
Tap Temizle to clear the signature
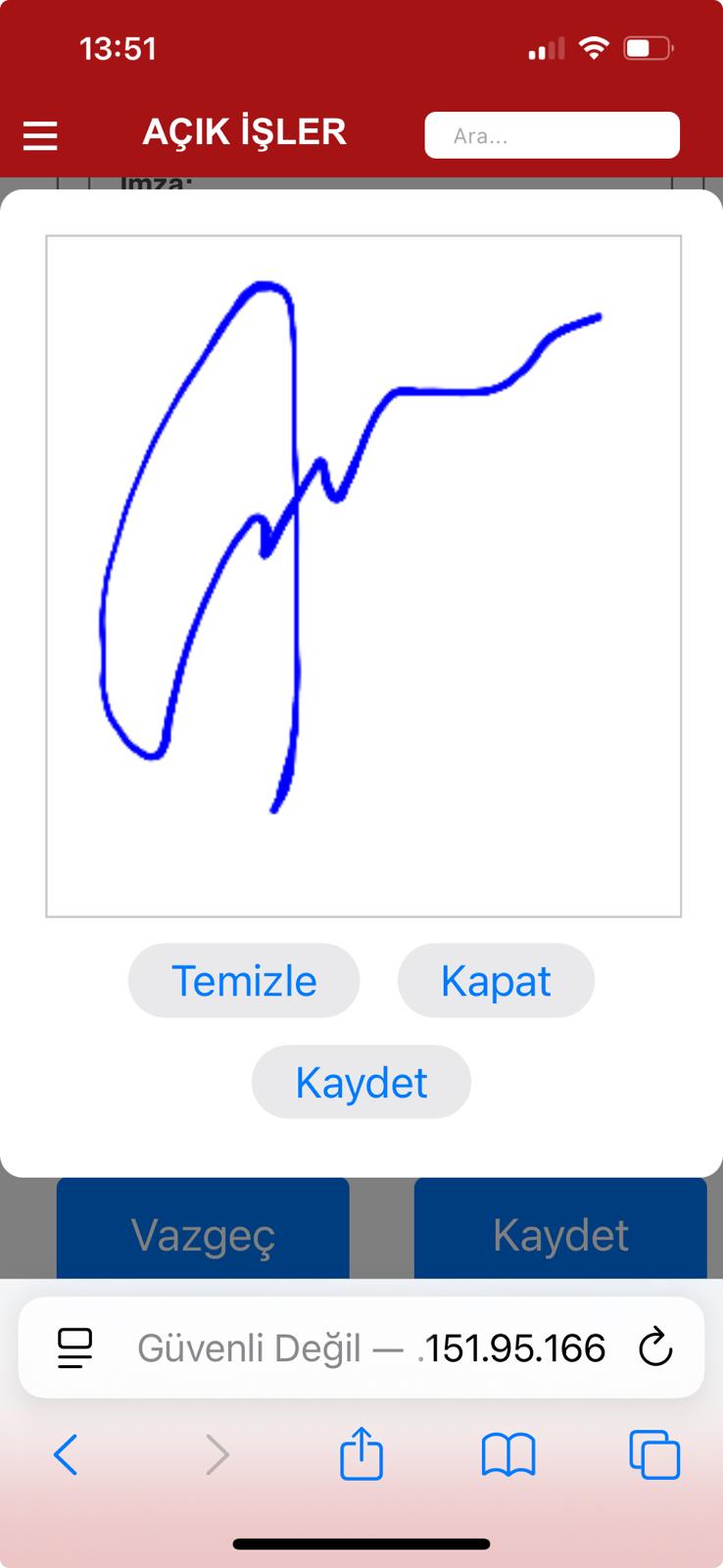point(243,980)
